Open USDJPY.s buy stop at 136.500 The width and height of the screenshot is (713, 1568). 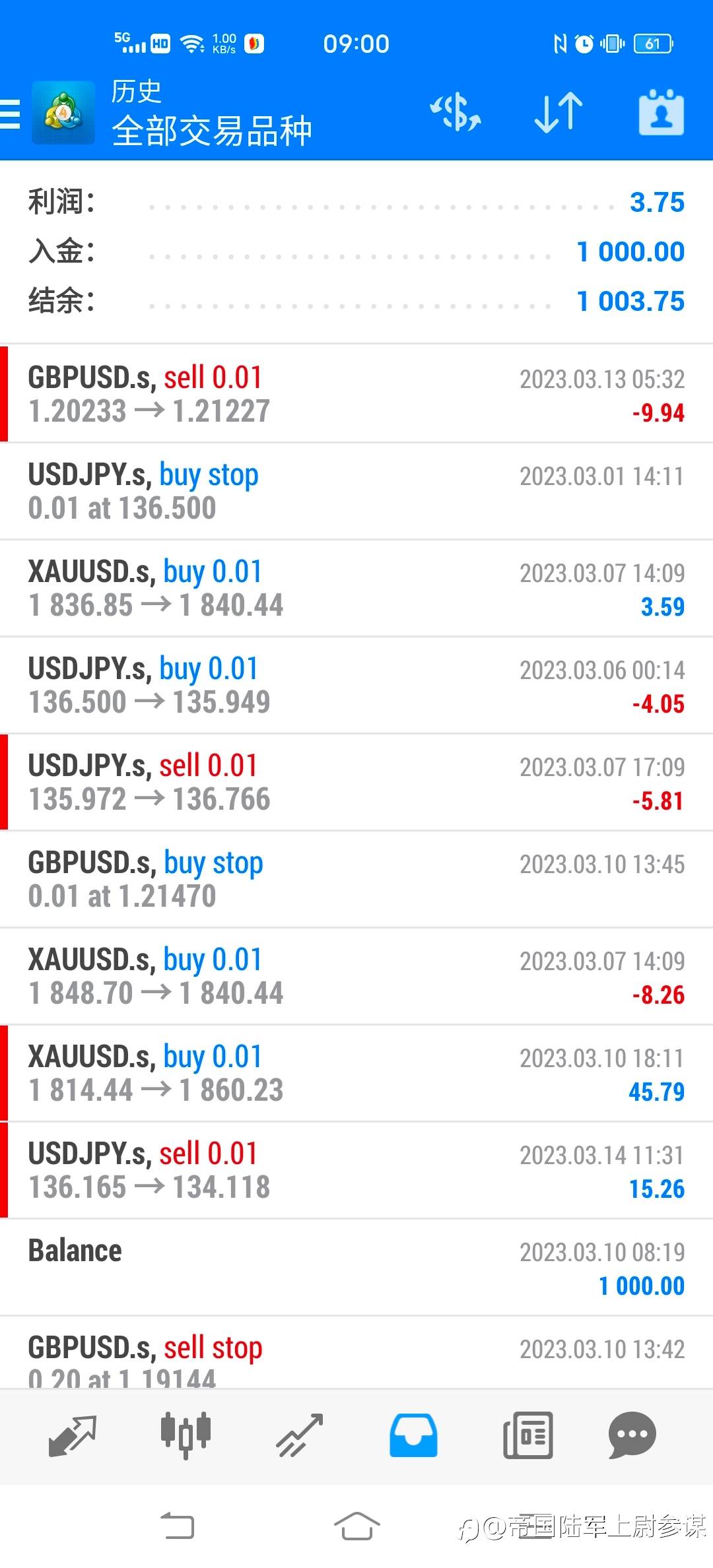(x=356, y=491)
